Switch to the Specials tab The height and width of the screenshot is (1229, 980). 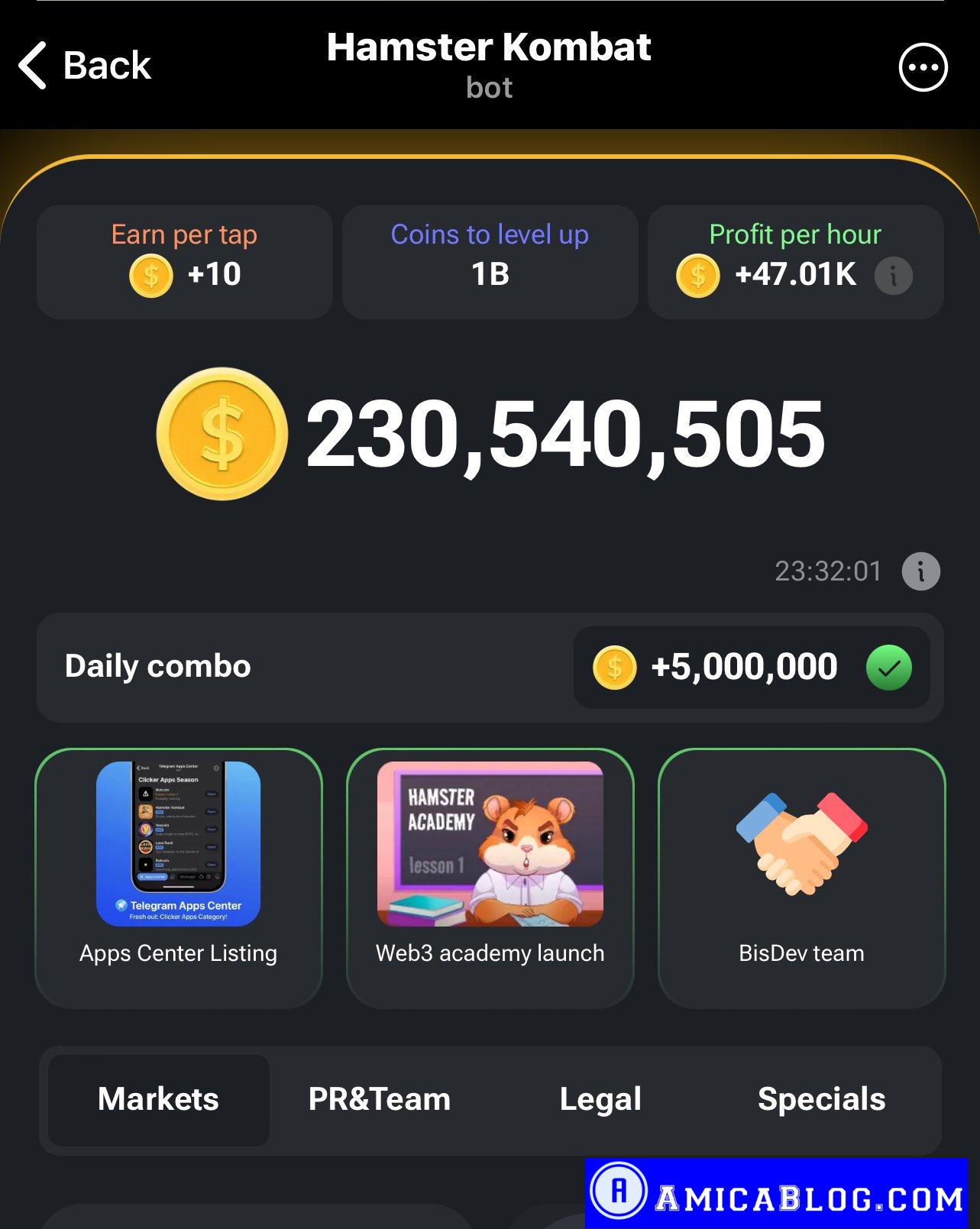[821, 1099]
